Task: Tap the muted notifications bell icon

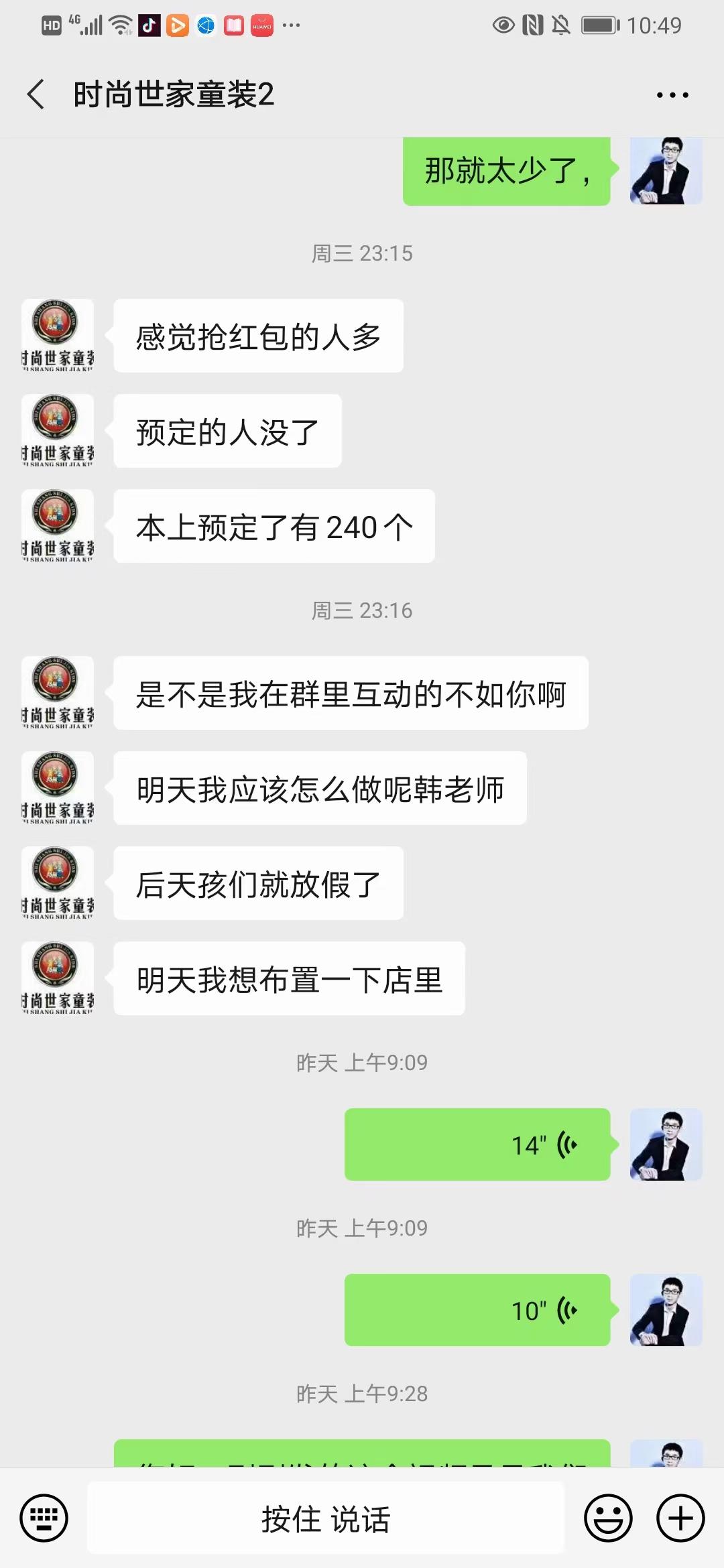Action: (562, 25)
